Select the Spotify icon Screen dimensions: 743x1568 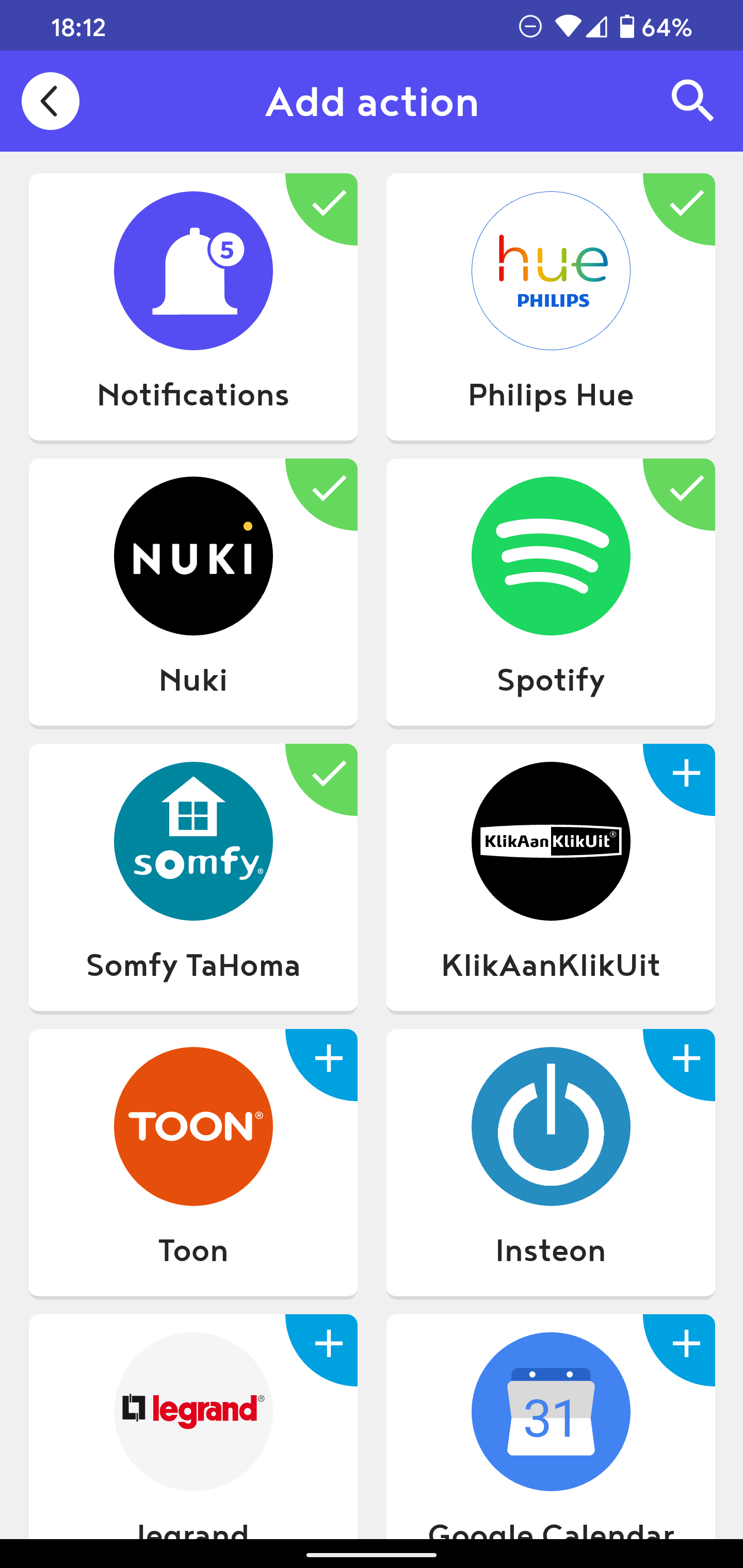pos(550,556)
